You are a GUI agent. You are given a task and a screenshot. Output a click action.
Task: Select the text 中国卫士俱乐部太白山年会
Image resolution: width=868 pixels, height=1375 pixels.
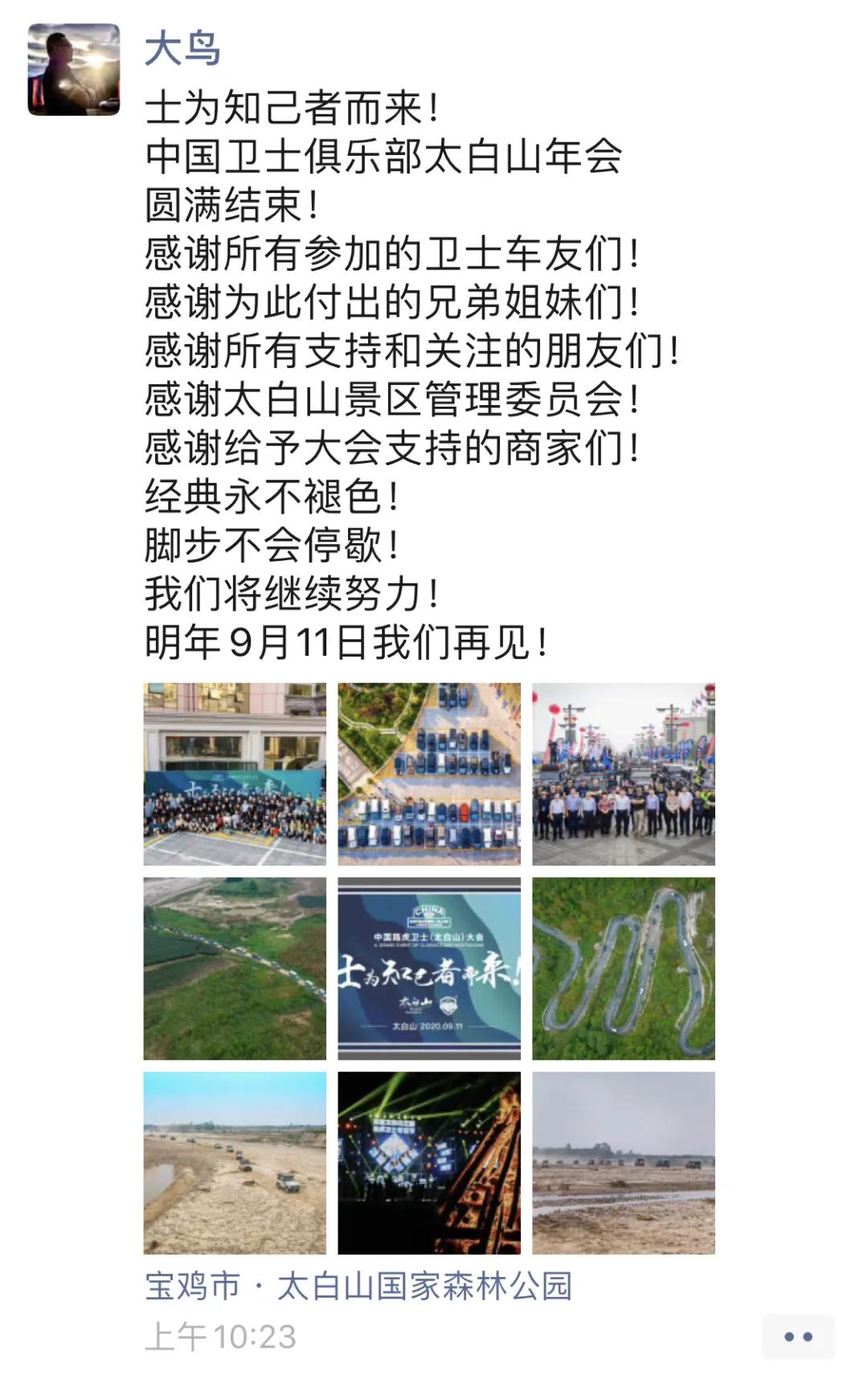click(x=386, y=157)
